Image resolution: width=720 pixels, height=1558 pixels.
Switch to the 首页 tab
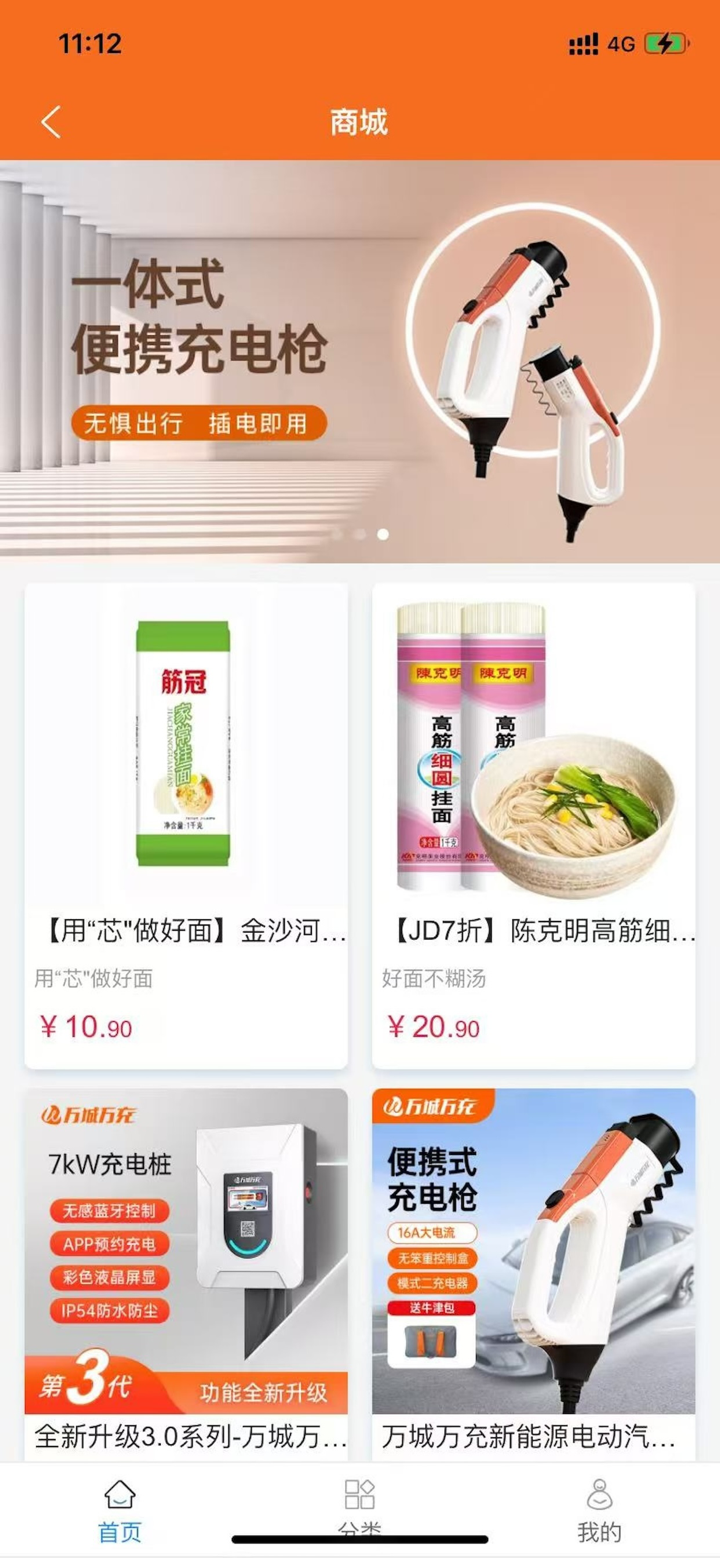coord(120,1510)
